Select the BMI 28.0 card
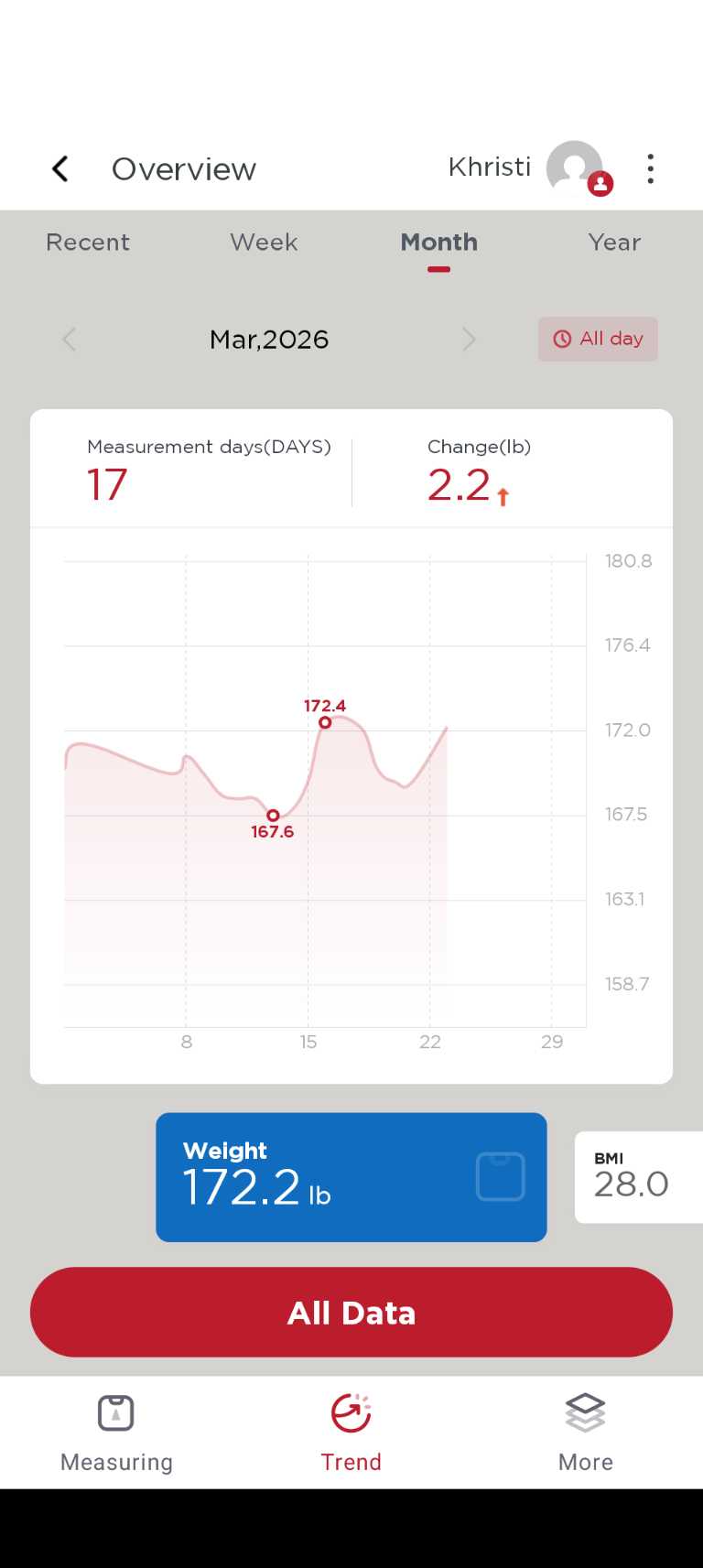The width and height of the screenshot is (703, 1568). [637, 1177]
